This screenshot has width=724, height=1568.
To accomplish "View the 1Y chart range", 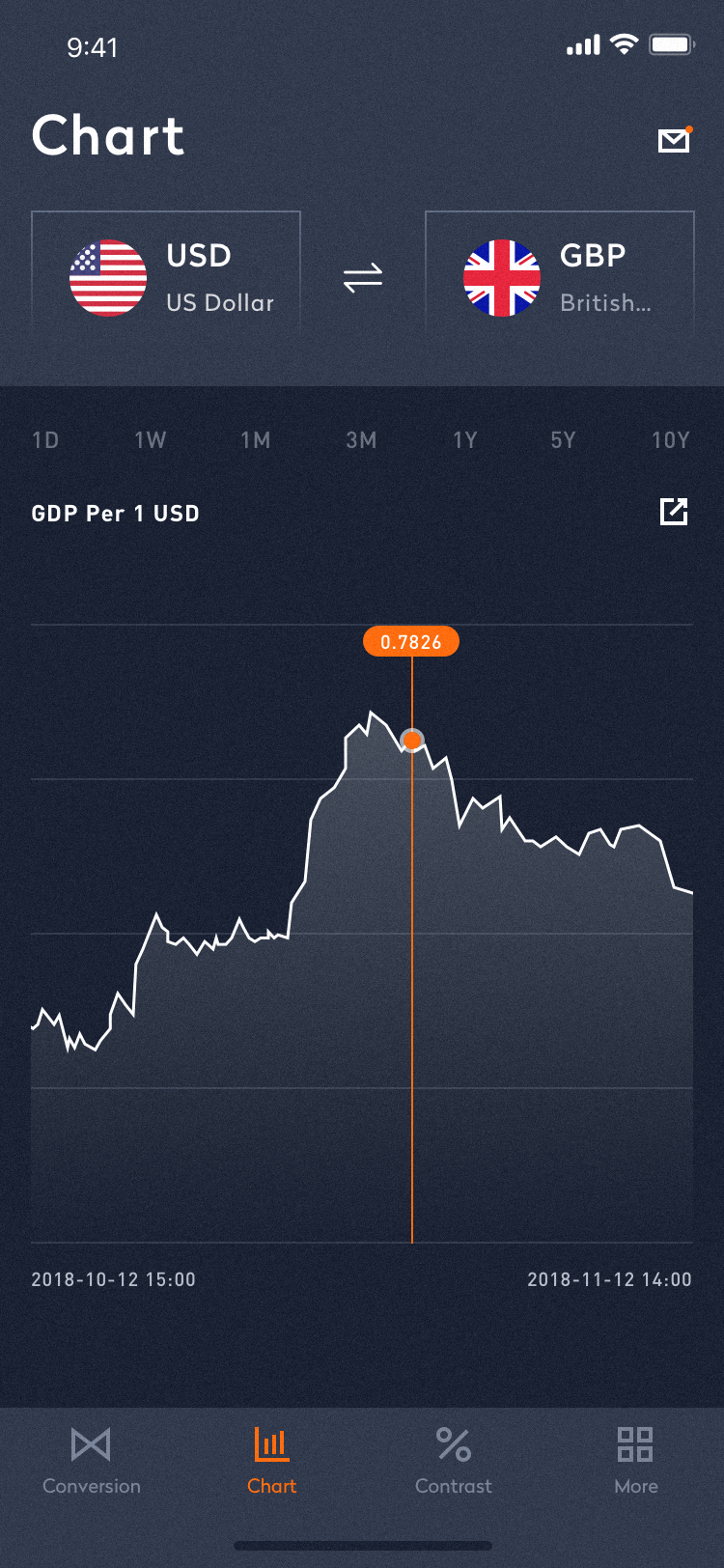I will [465, 440].
